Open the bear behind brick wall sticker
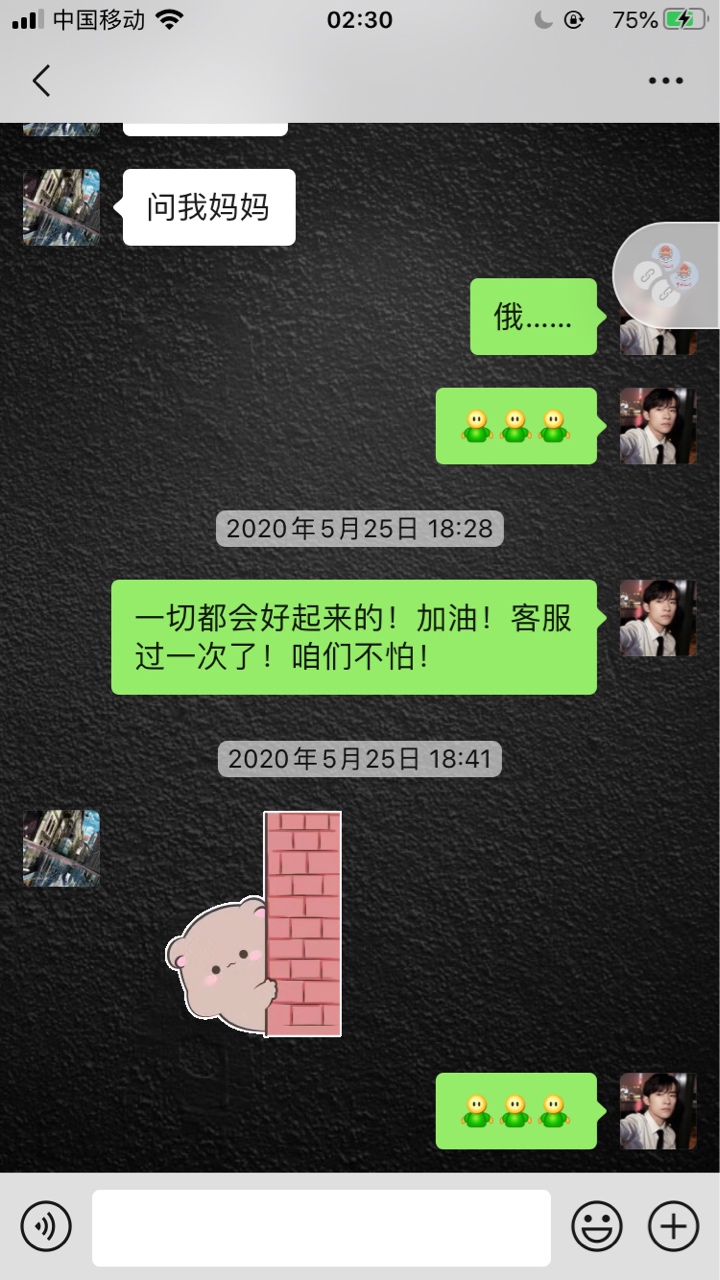The height and width of the screenshot is (1280, 720). click(x=256, y=925)
